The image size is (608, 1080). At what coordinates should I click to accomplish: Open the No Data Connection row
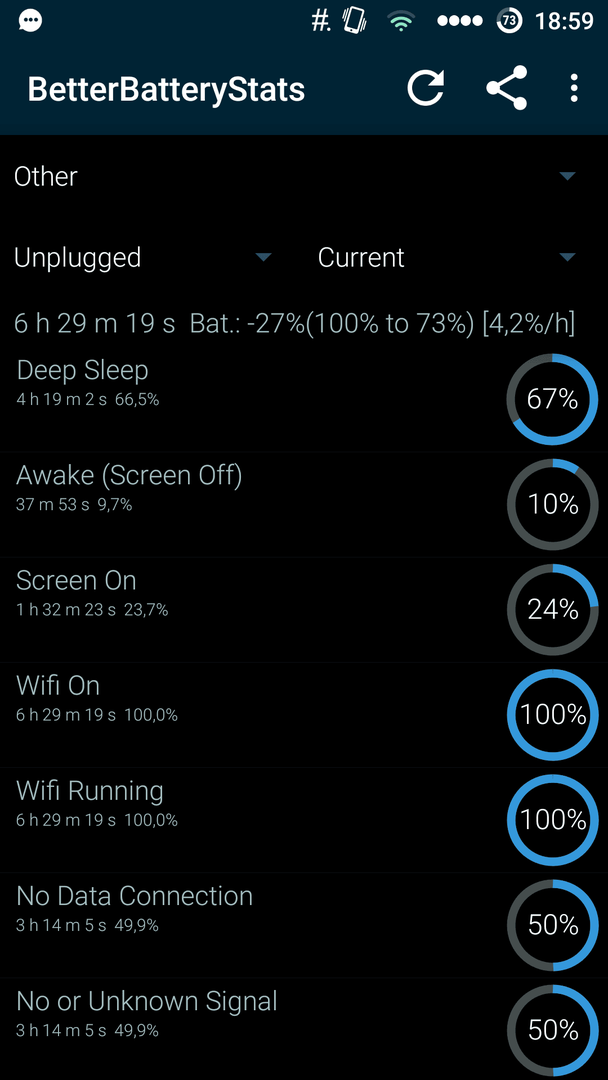304,925
